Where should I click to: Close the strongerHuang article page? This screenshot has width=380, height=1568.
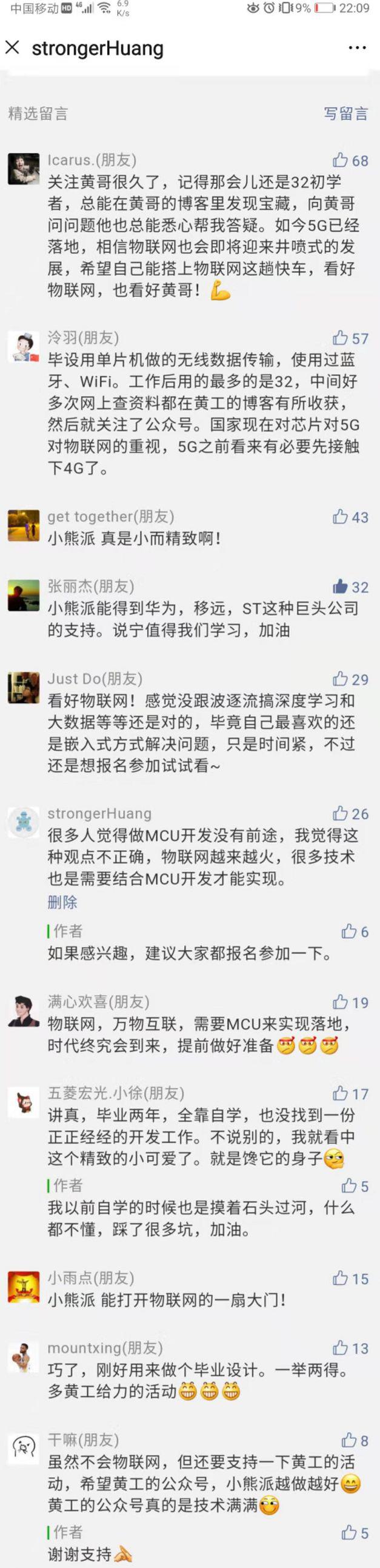tap(12, 47)
